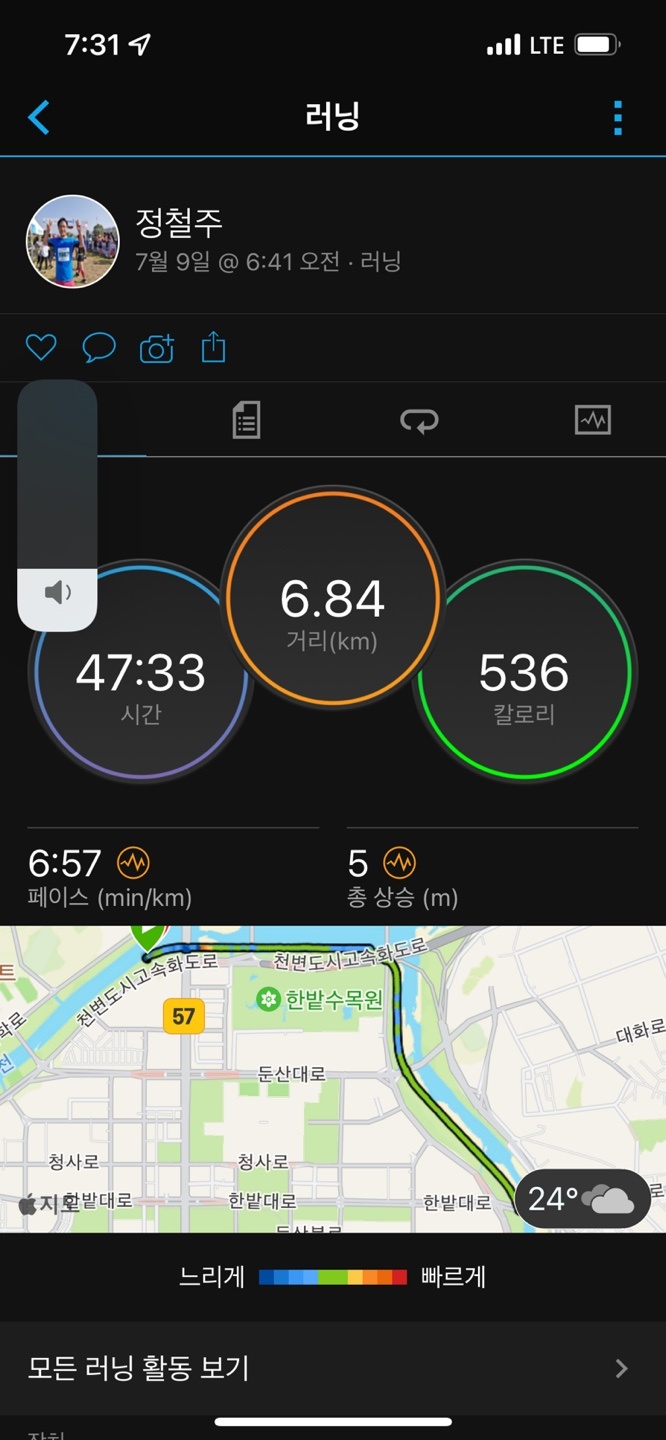The height and width of the screenshot is (1440, 666).
Task: Open the running route map
Action: pyautogui.click(x=300, y=1080)
